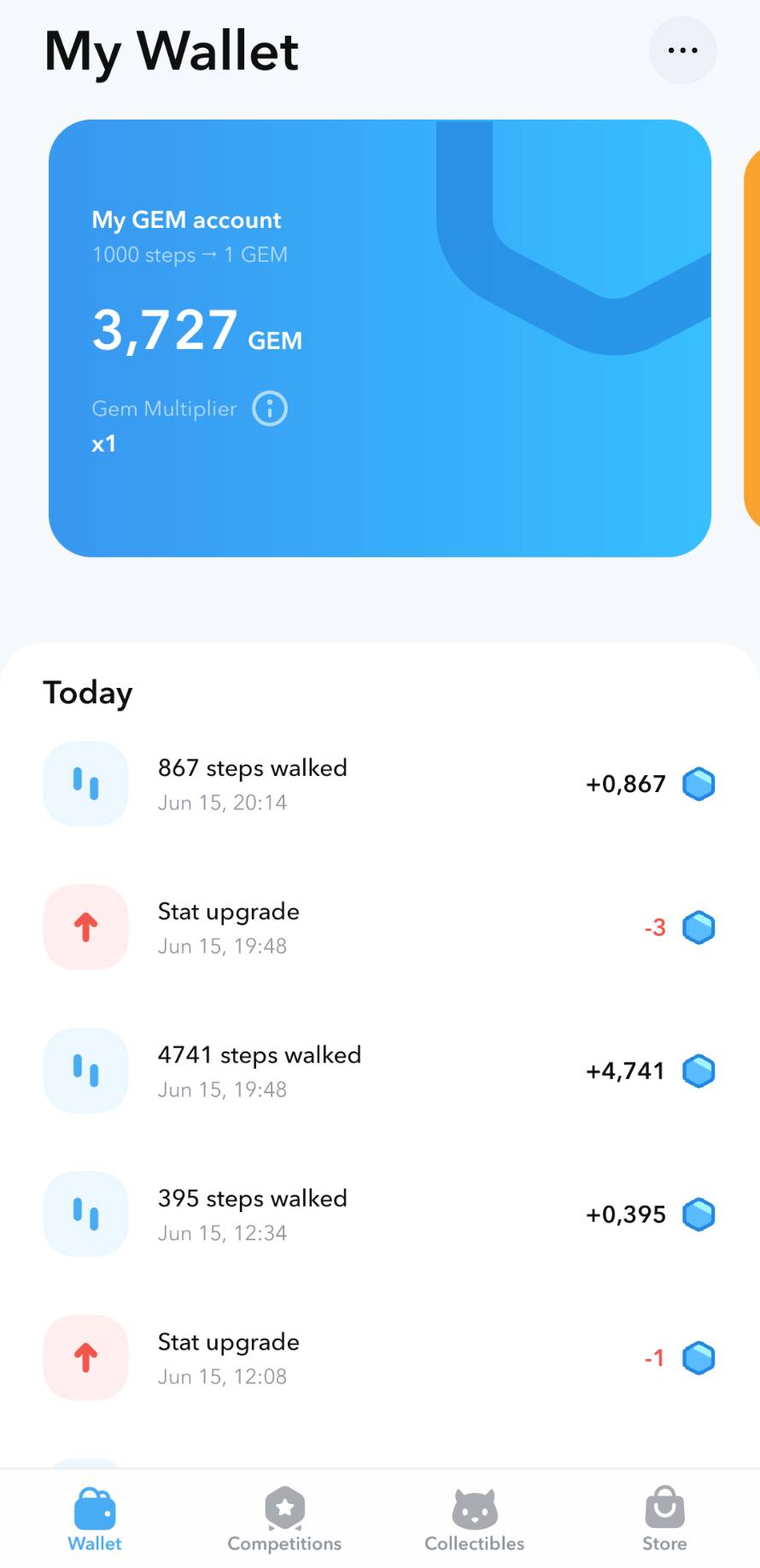The image size is (760, 1568).
Task: View the Stat upgrade entry from 12:08
Action: (x=380, y=1357)
